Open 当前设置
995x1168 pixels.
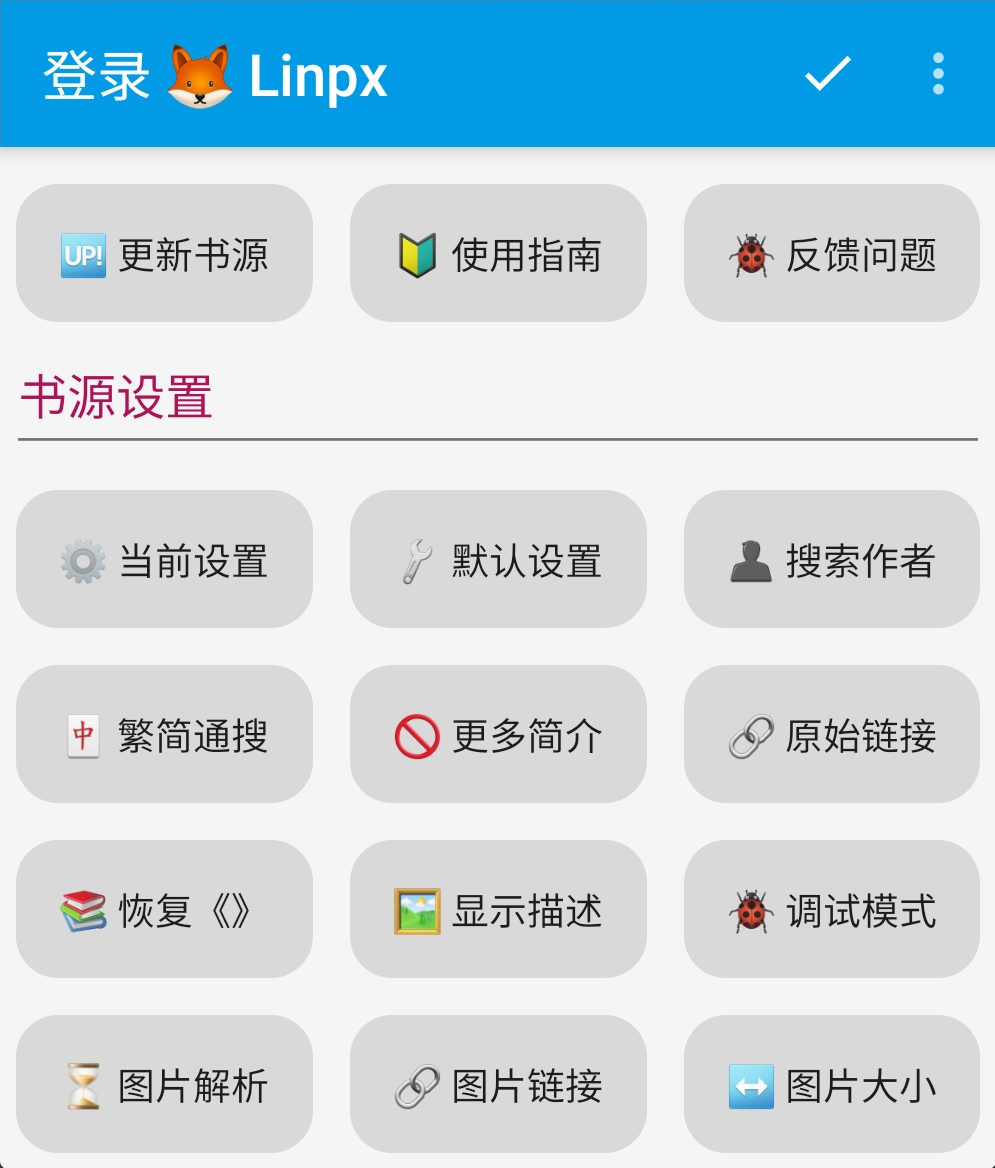point(165,559)
